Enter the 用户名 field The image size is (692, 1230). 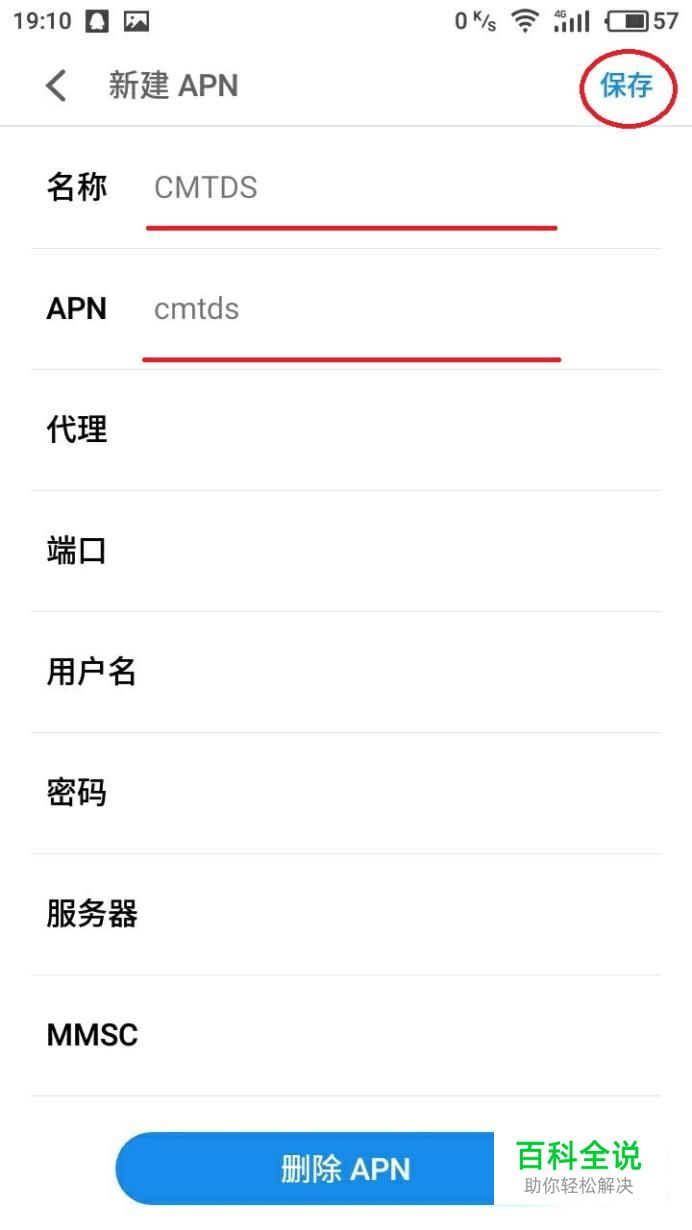click(346, 672)
